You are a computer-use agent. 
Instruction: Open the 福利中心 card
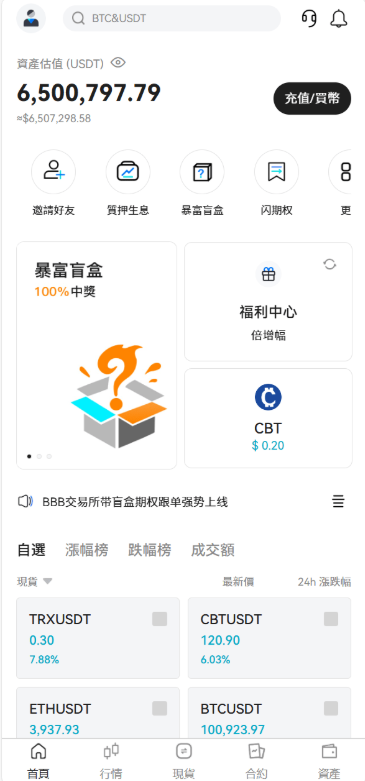pyautogui.click(x=268, y=302)
